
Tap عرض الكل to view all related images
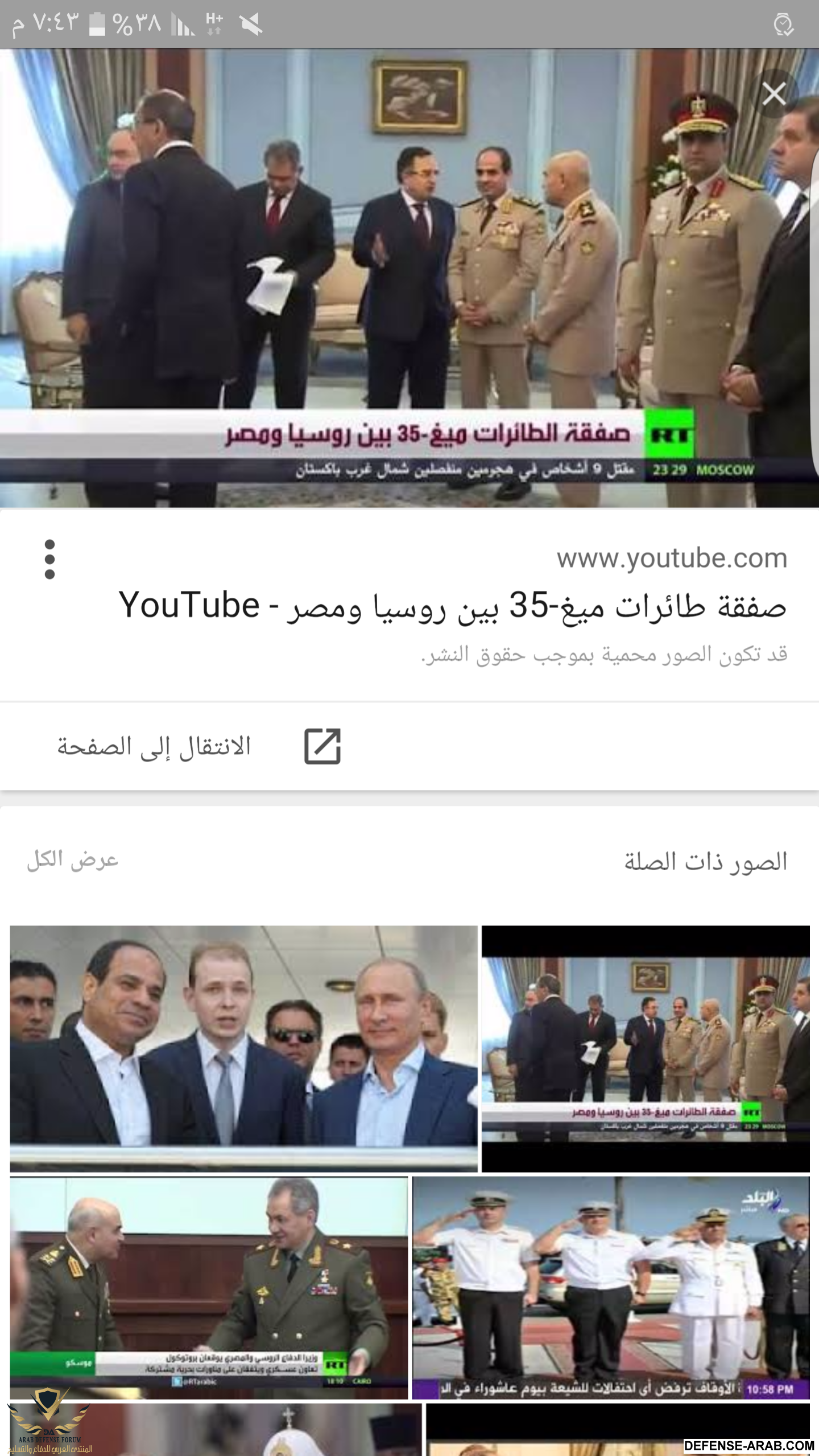[73, 860]
